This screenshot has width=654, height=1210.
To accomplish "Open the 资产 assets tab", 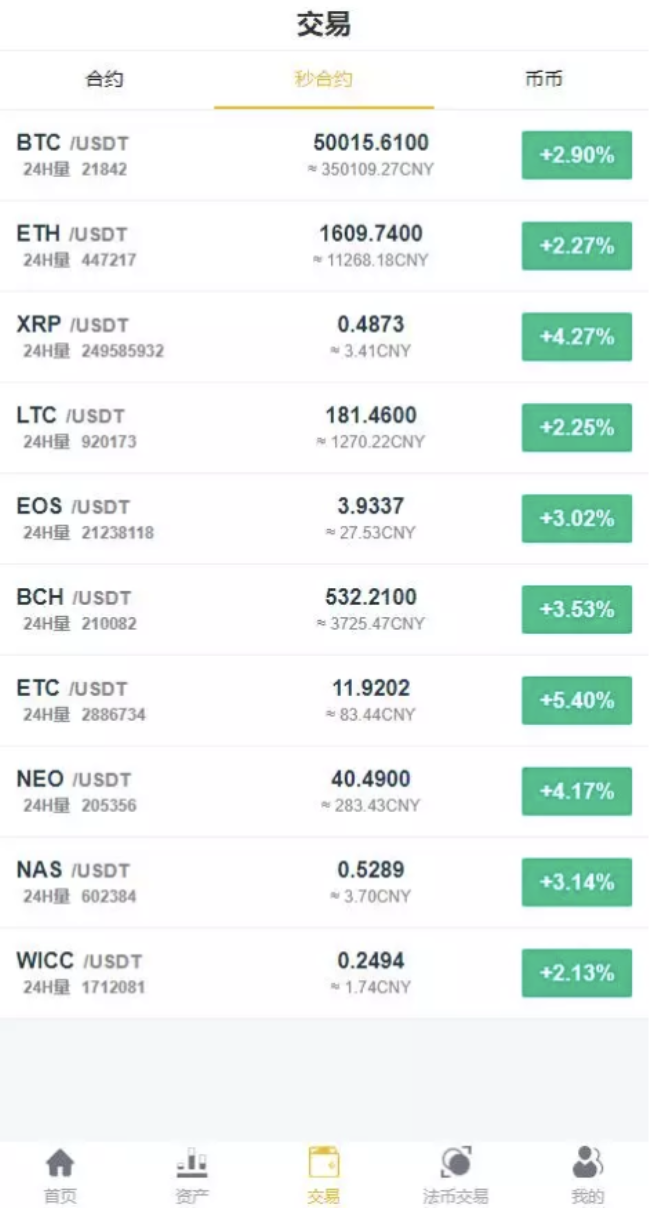I will click(192, 1176).
